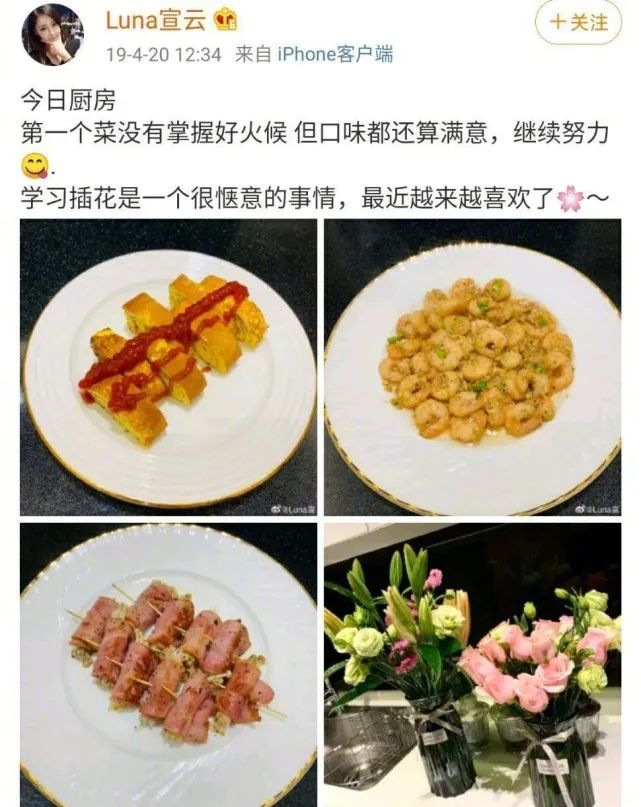The width and height of the screenshot is (641, 807).
Task: Enlarge the fried shrimp plate photo
Action: pos(472,368)
